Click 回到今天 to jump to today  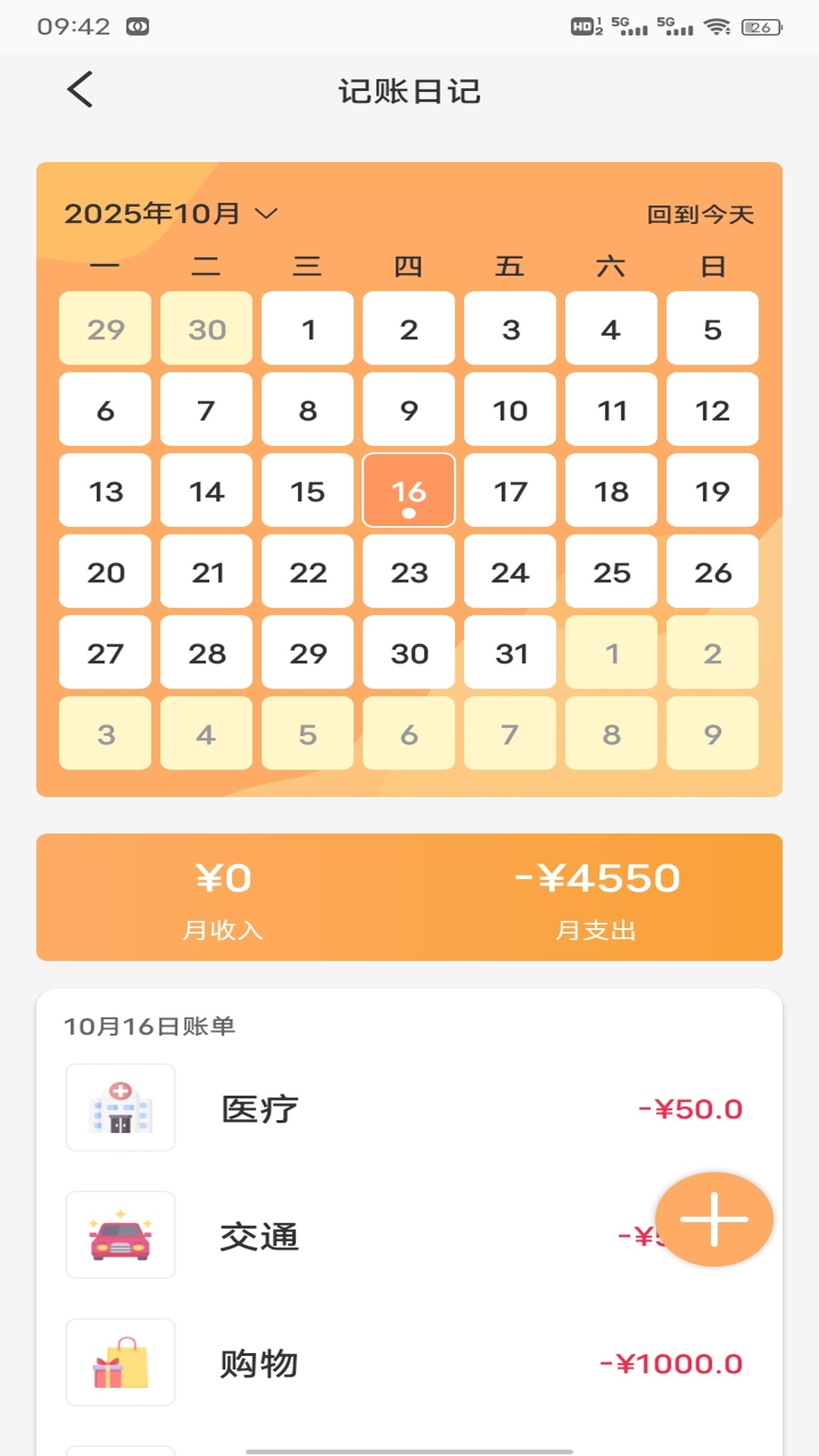pyautogui.click(x=699, y=213)
